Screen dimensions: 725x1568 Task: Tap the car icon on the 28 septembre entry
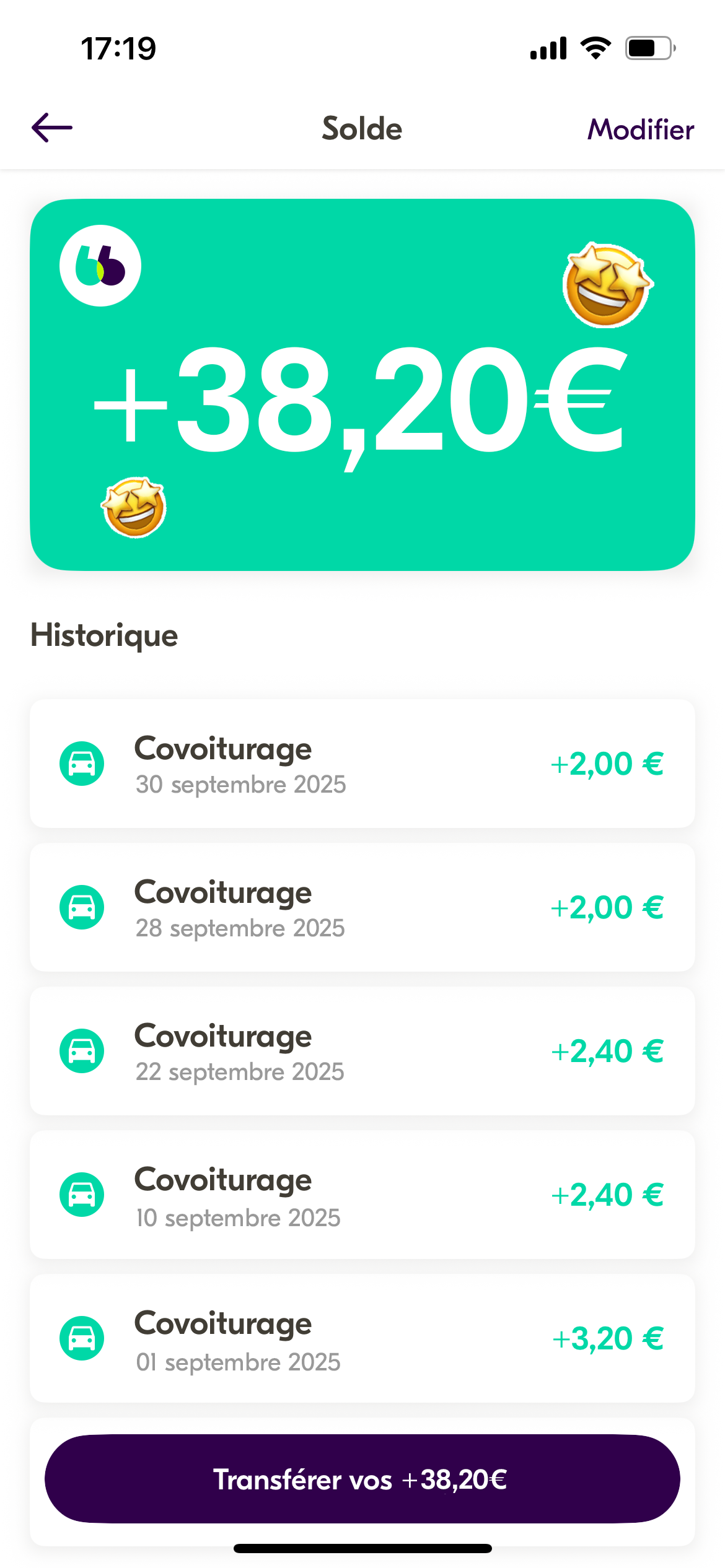(82, 908)
